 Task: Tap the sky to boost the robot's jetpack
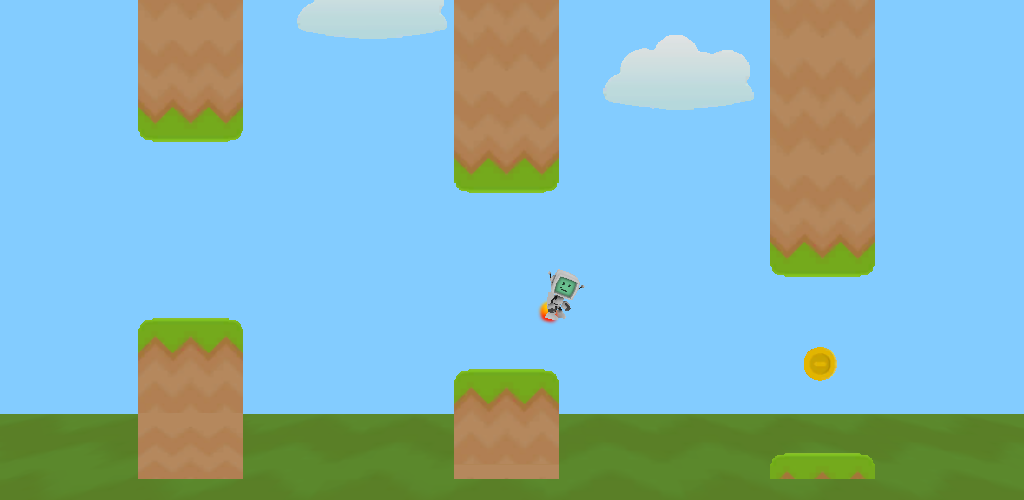coord(660,220)
